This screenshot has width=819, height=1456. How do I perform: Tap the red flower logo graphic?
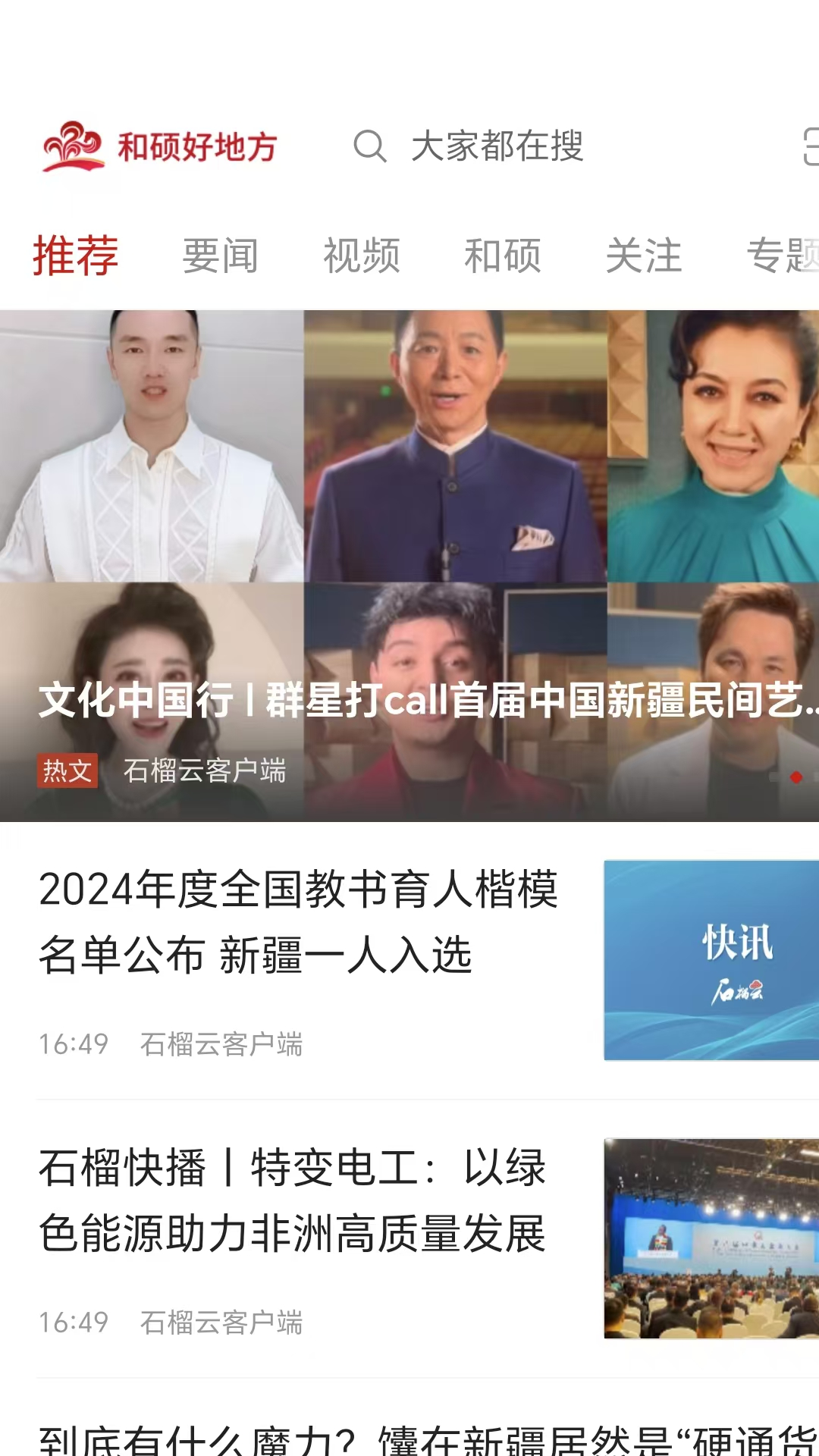(x=74, y=144)
